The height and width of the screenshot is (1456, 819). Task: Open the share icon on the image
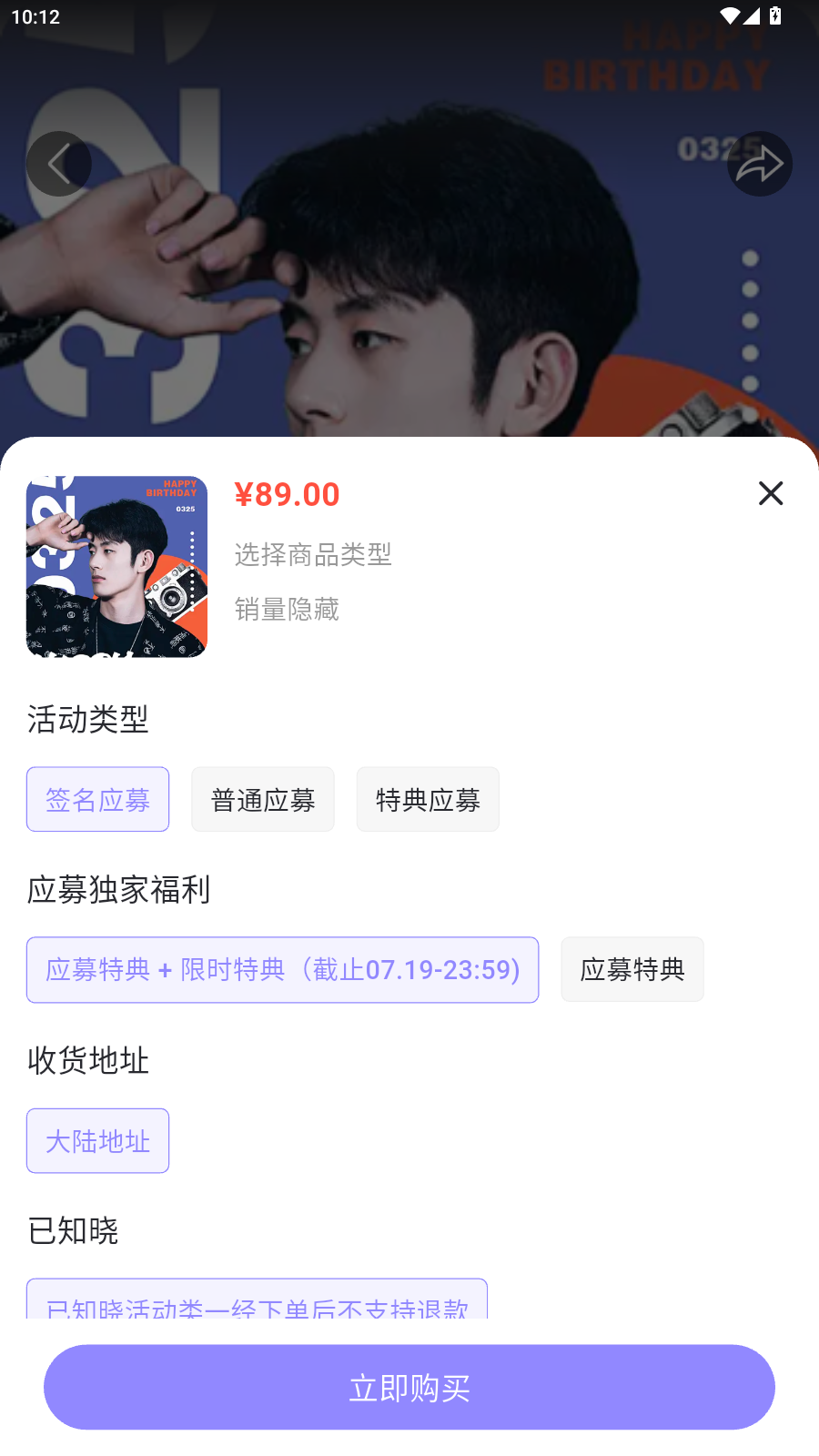pos(760,164)
